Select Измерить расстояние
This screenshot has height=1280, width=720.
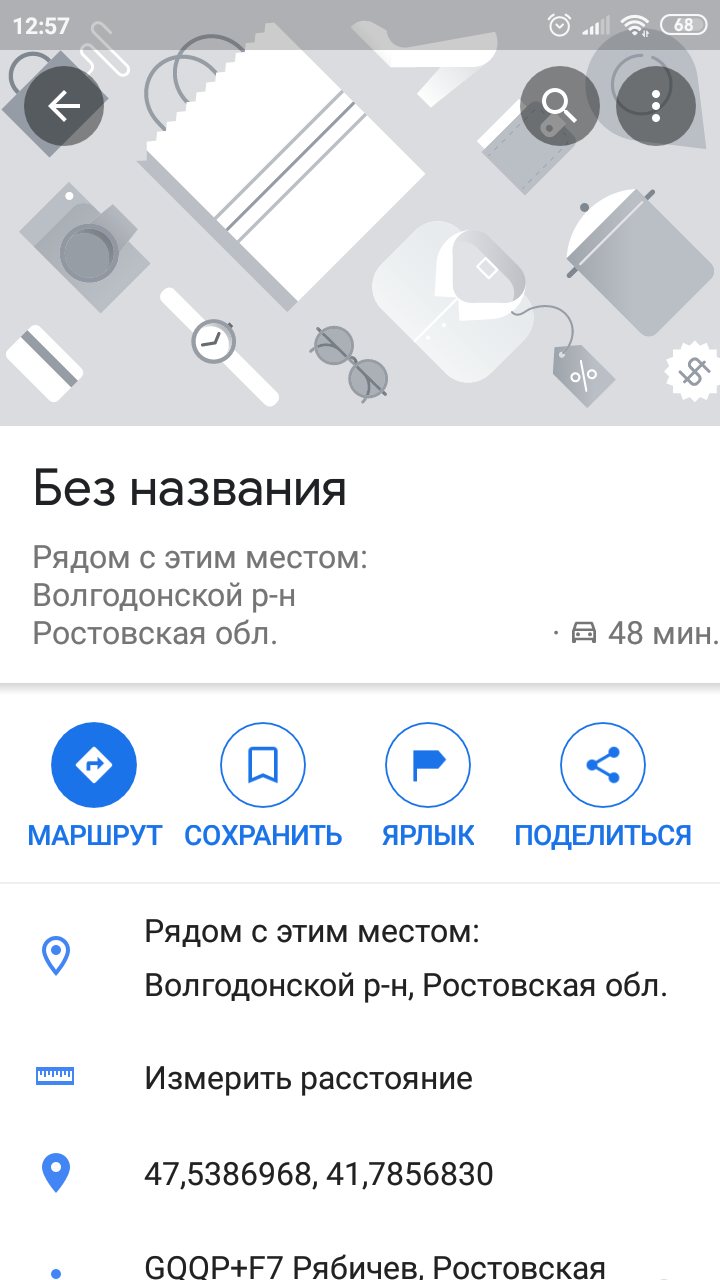[308, 1078]
